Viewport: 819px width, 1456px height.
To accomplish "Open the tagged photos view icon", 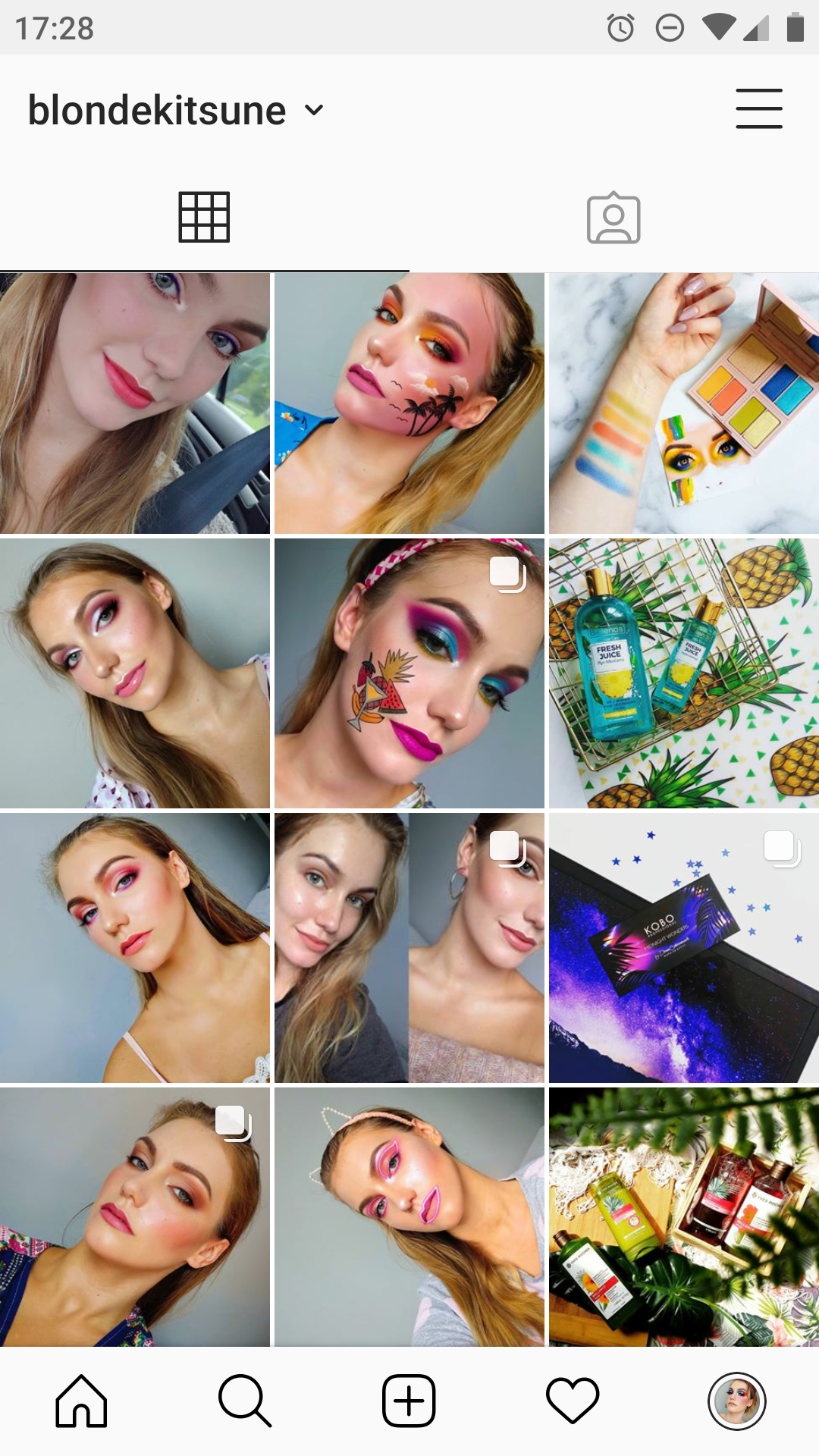I will click(x=614, y=219).
